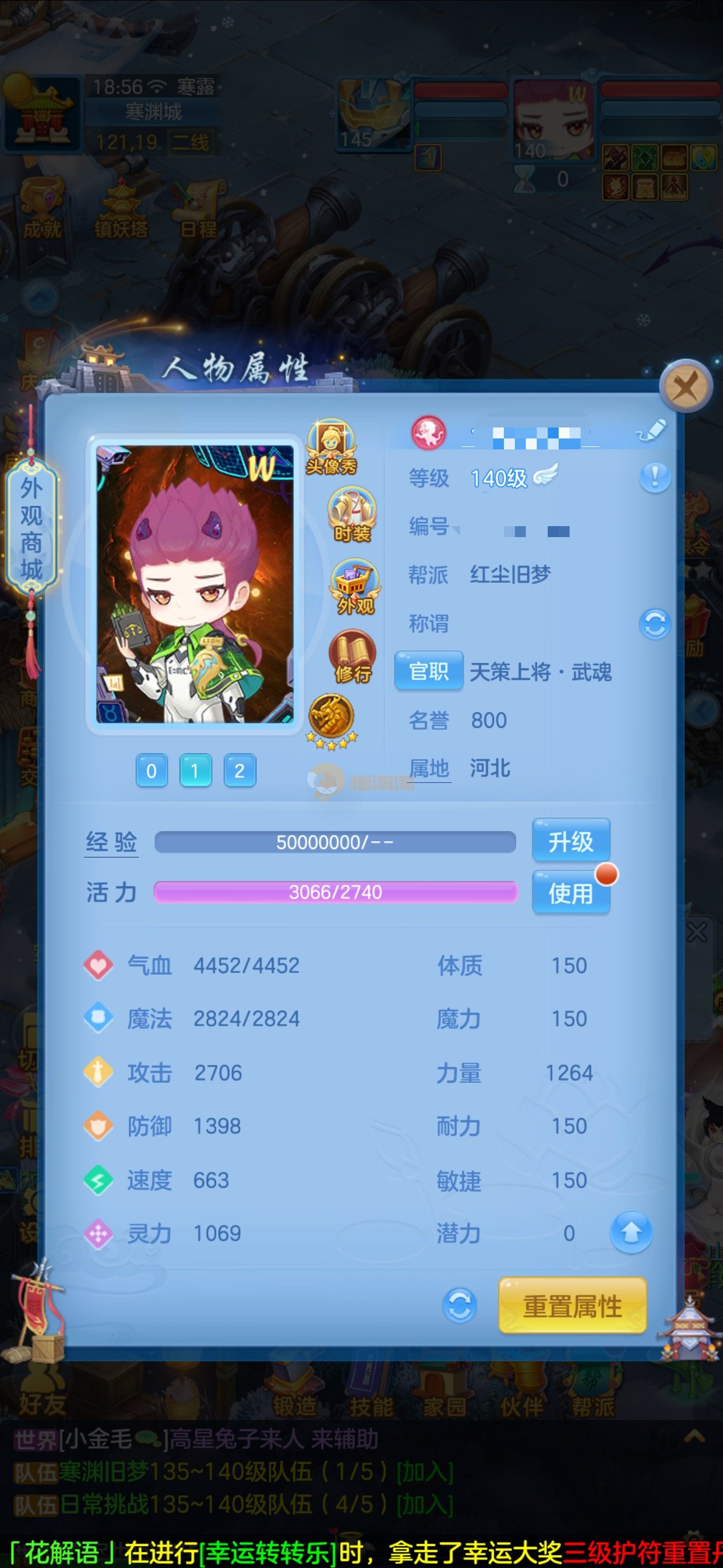Select attribute scheme 0

click(x=151, y=771)
